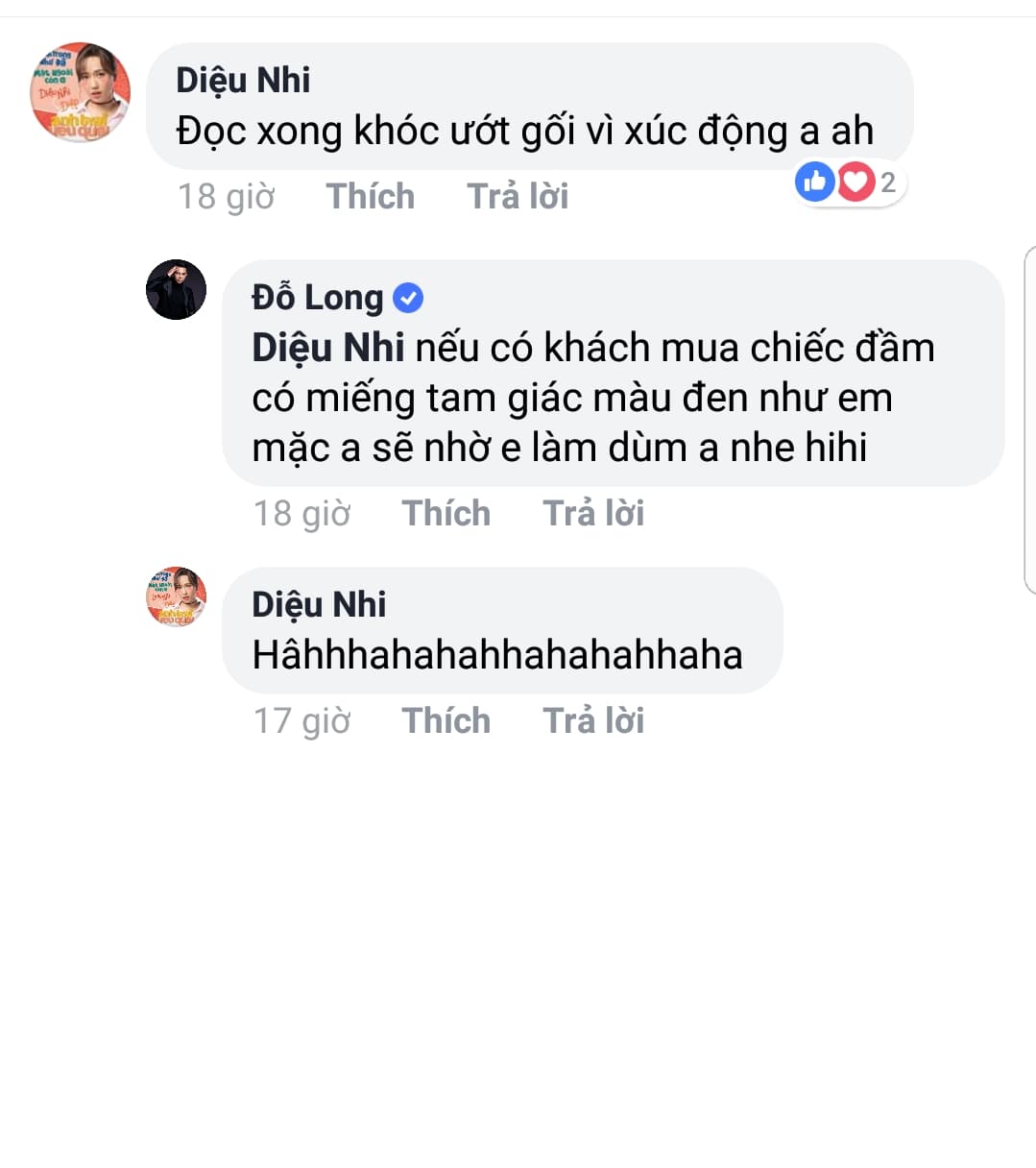Open Đỗ Long's profile name

pyautogui.click(x=317, y=298)
